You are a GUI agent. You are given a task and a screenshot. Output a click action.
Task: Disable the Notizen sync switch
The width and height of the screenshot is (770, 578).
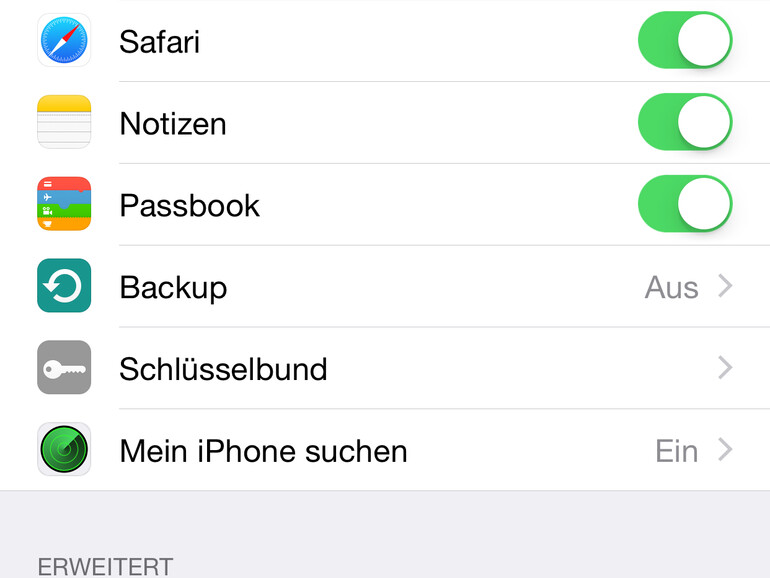point(685,123)
